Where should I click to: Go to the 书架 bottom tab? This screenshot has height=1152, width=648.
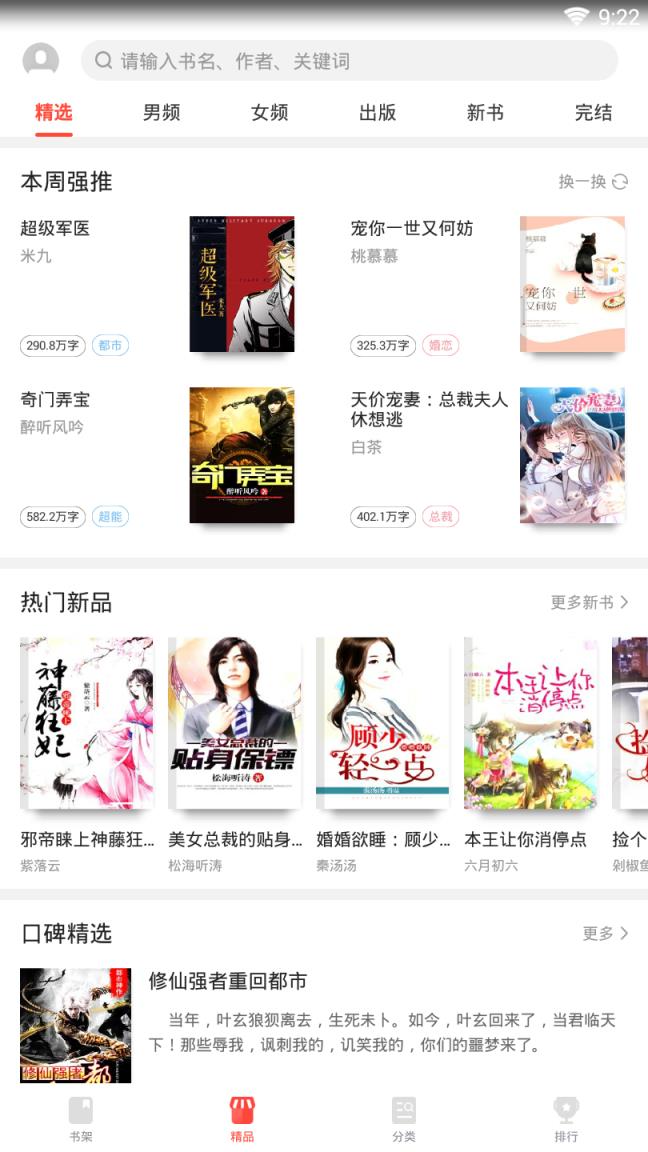pyautogui.click(x=81, y=1119)
